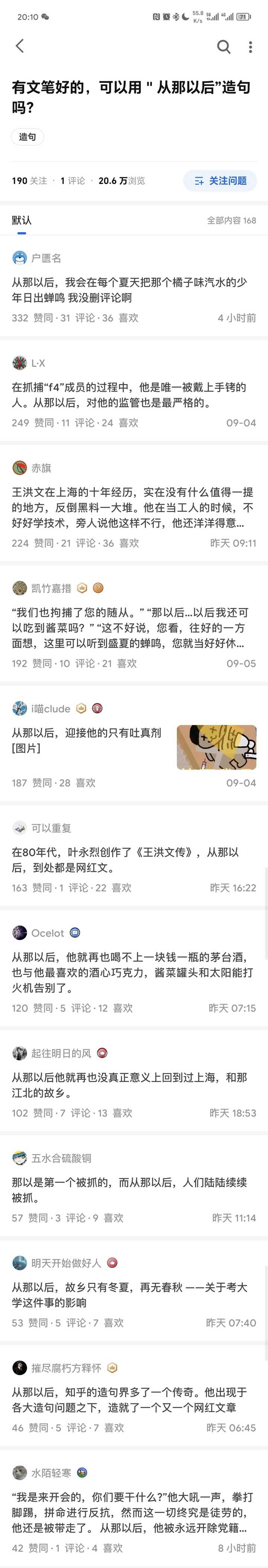View 1 评论 on the question
268x1568 pixels.
pyautogui.click(x=73, y=181)
